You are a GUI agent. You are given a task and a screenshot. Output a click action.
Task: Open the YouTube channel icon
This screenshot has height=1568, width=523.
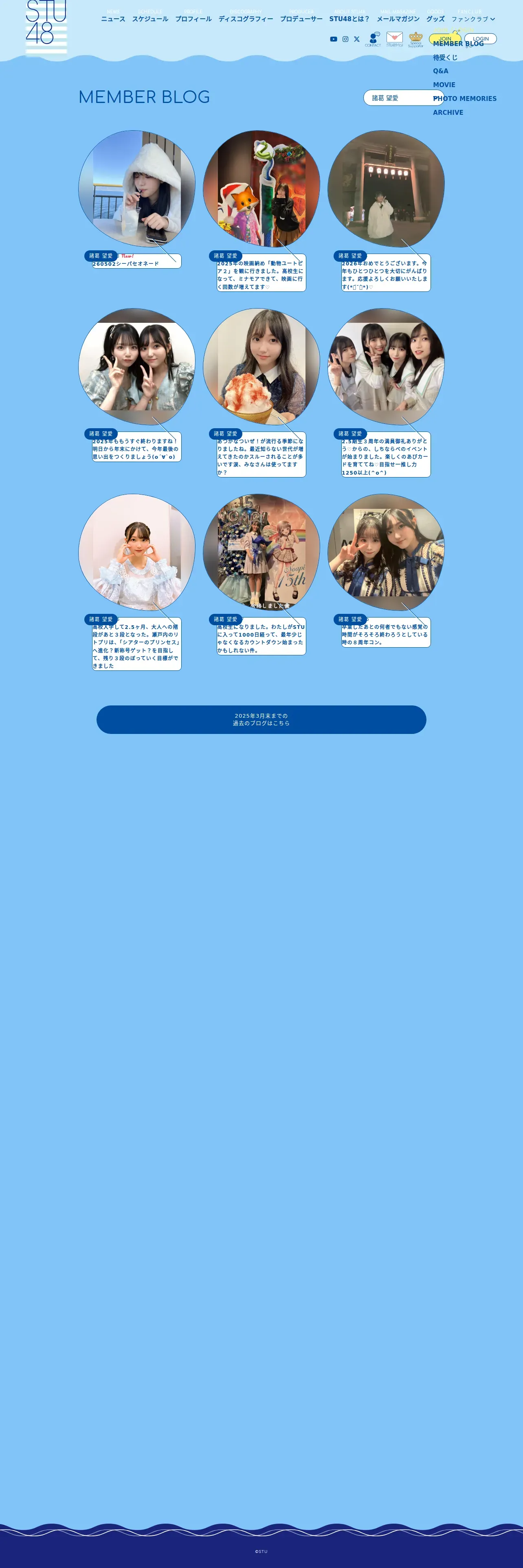pos(334,39)
